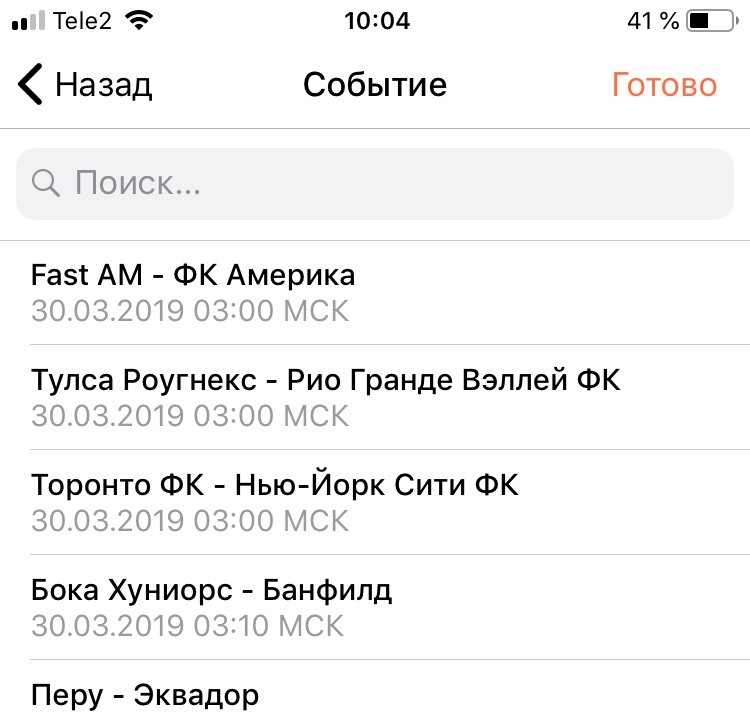Image resolution: width=750 pixels, height=714 pixels.
Task: Pick the Торонто ФК - Нью-Йорк Сити ФК match
Action: click(375, 502)
